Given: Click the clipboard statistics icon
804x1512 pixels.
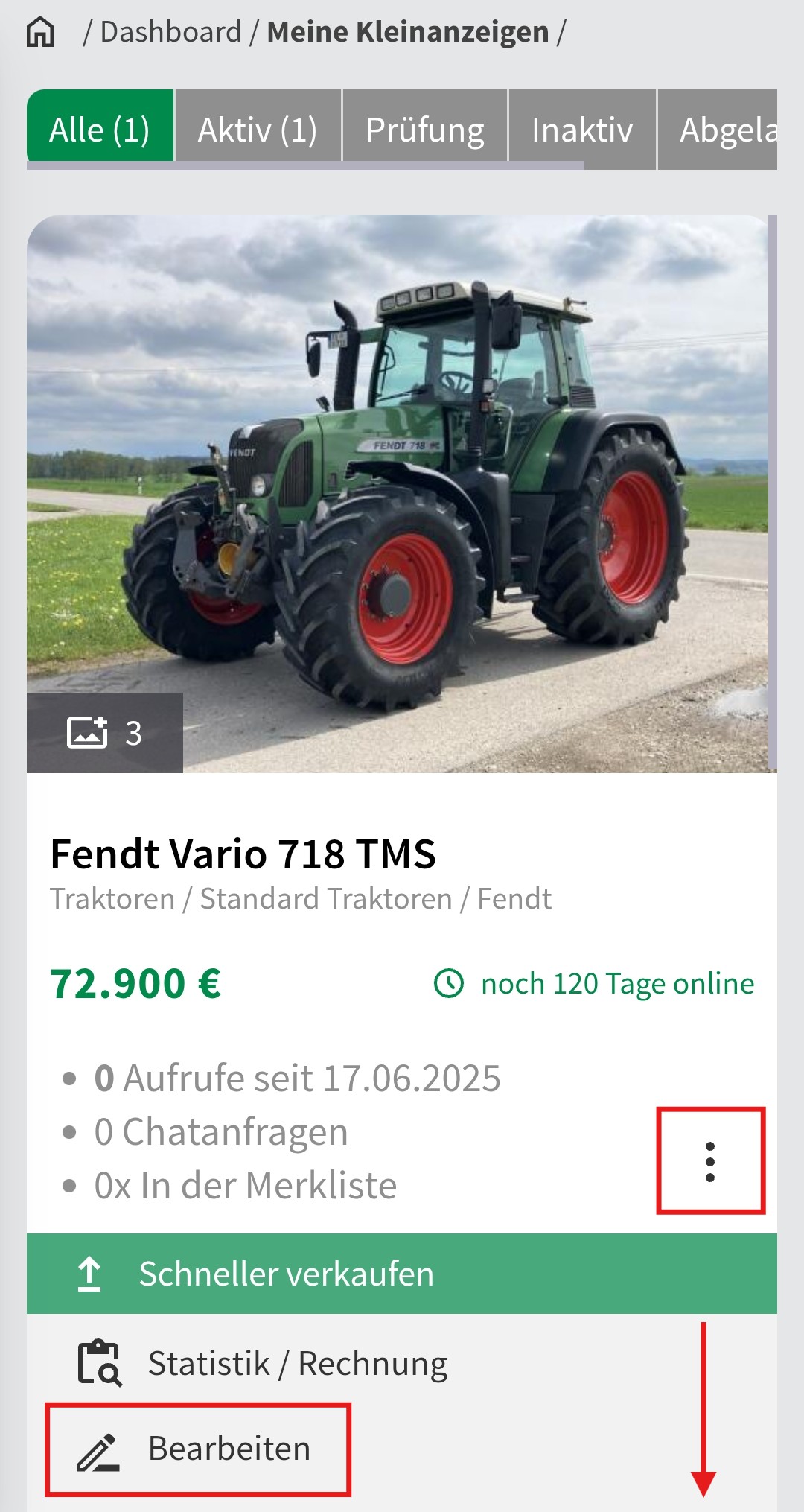Looking at the screenshot, I should click(100, 1363).
